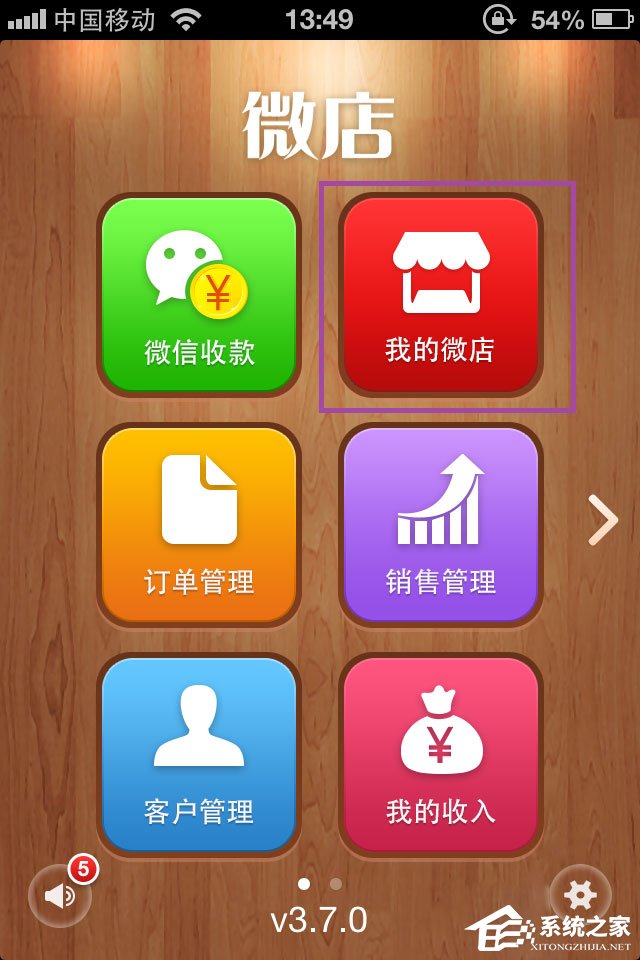Tap the page indicator dots

coord(320,884)
